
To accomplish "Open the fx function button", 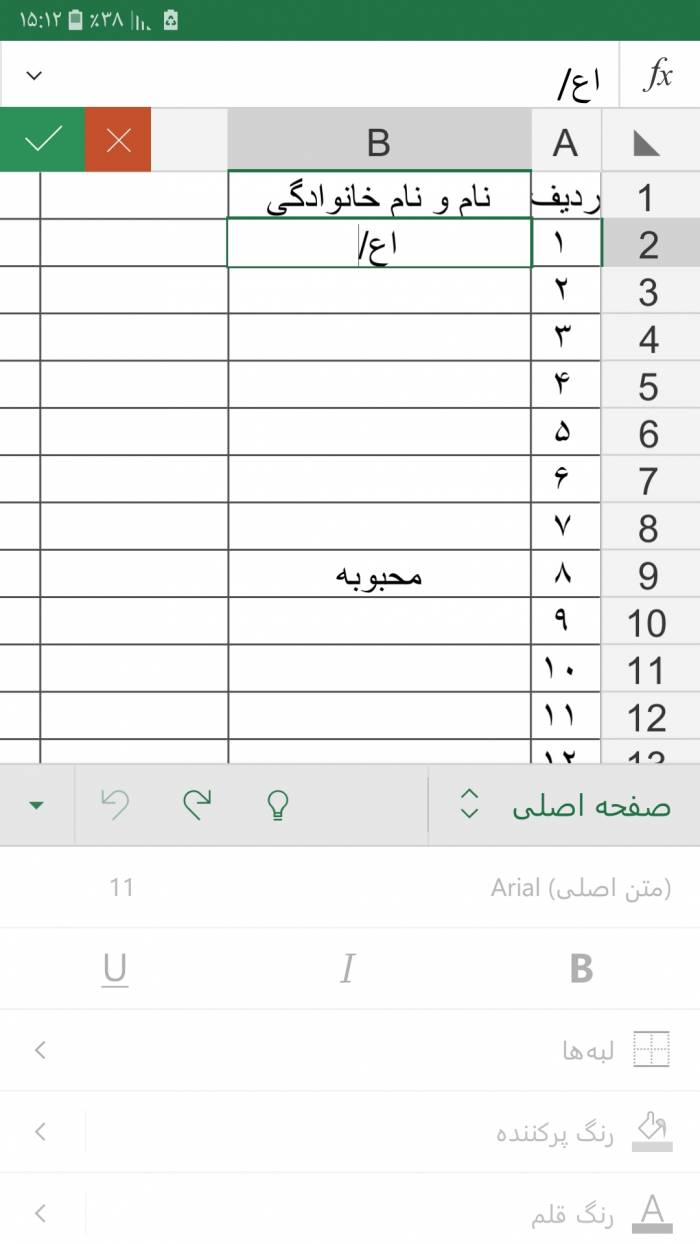I will [x=659, y=75].
